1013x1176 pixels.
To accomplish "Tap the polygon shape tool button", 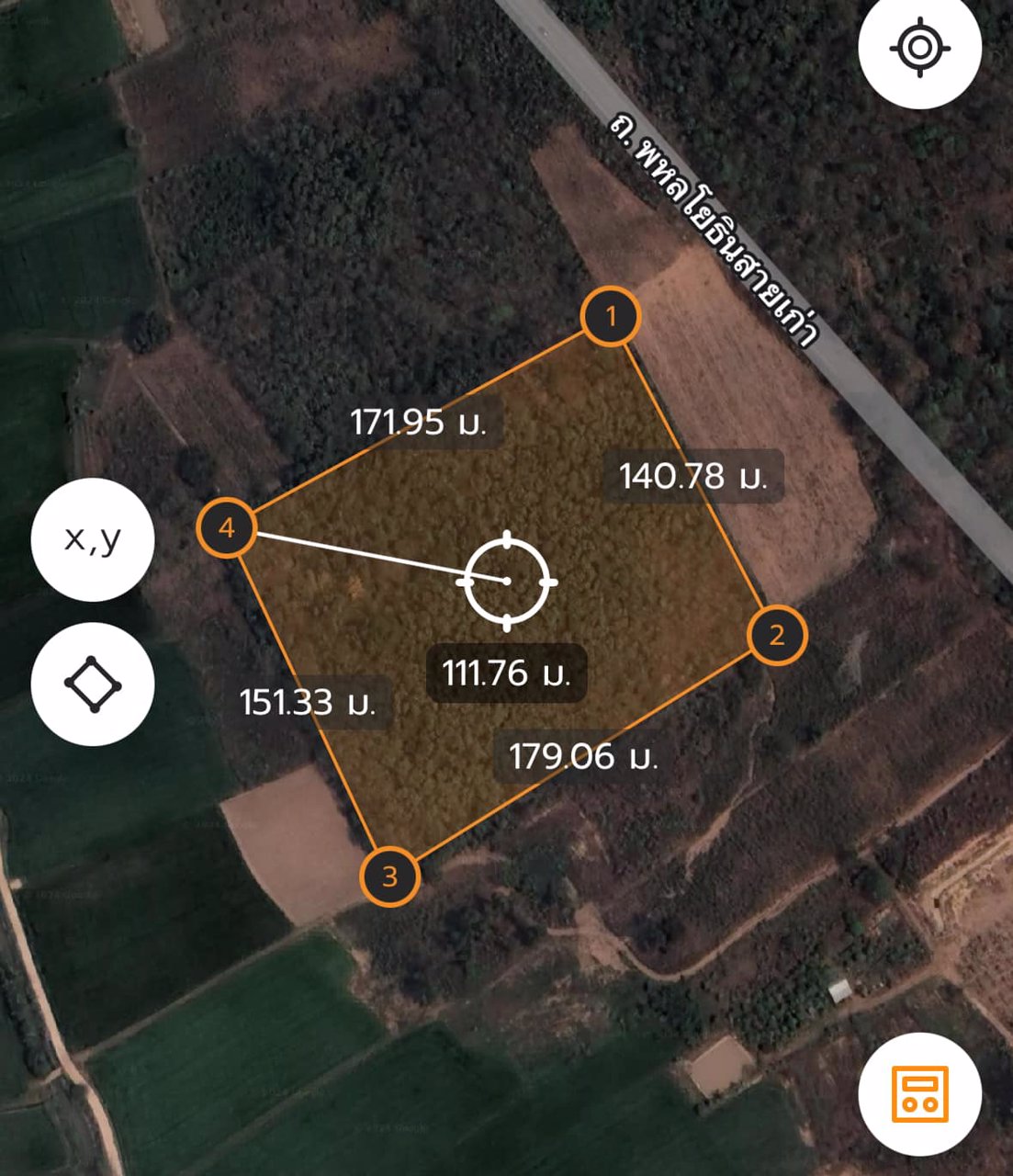I will click(93, 684).
